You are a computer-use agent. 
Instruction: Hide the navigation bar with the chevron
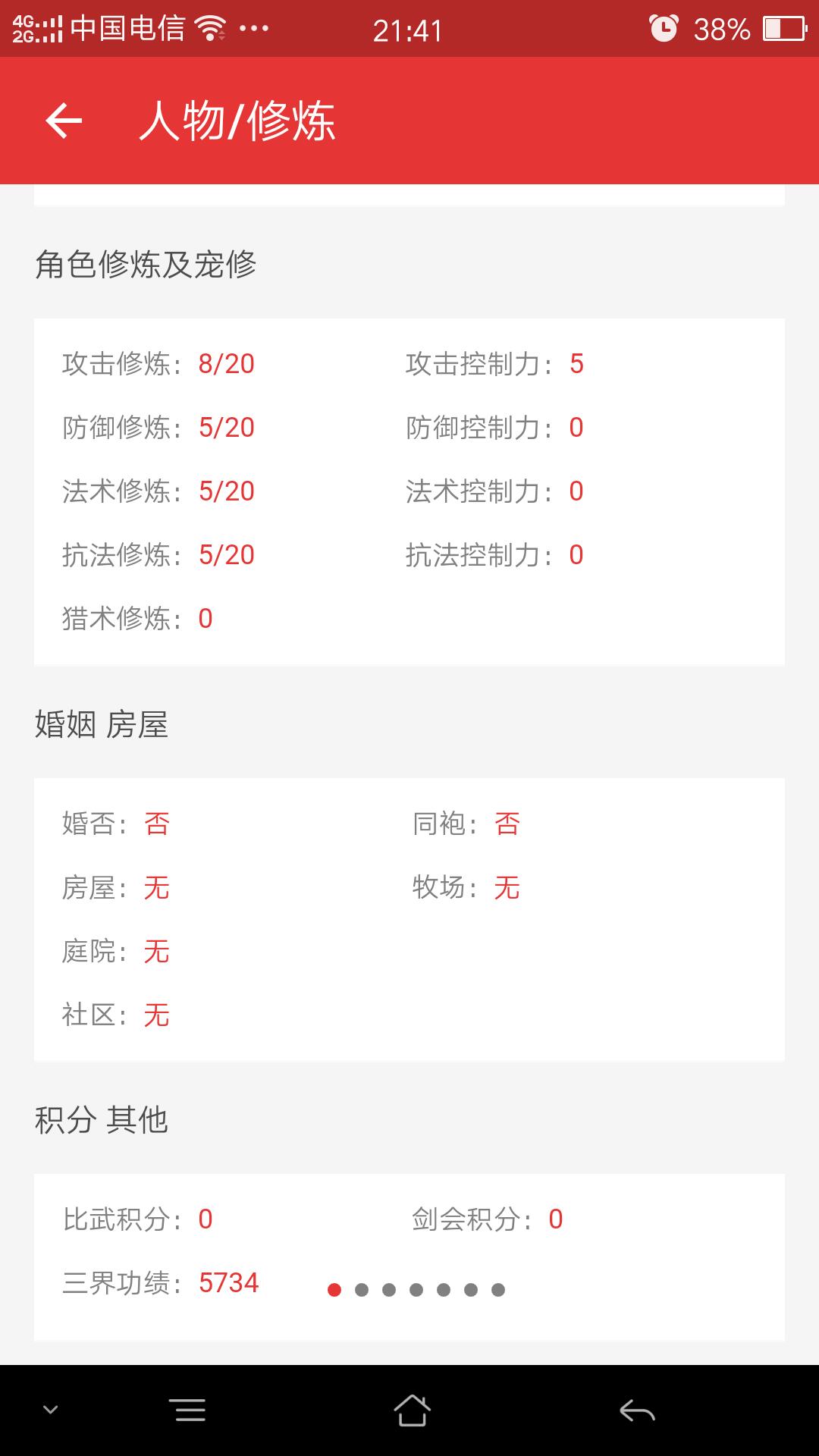click(51, 1410)
